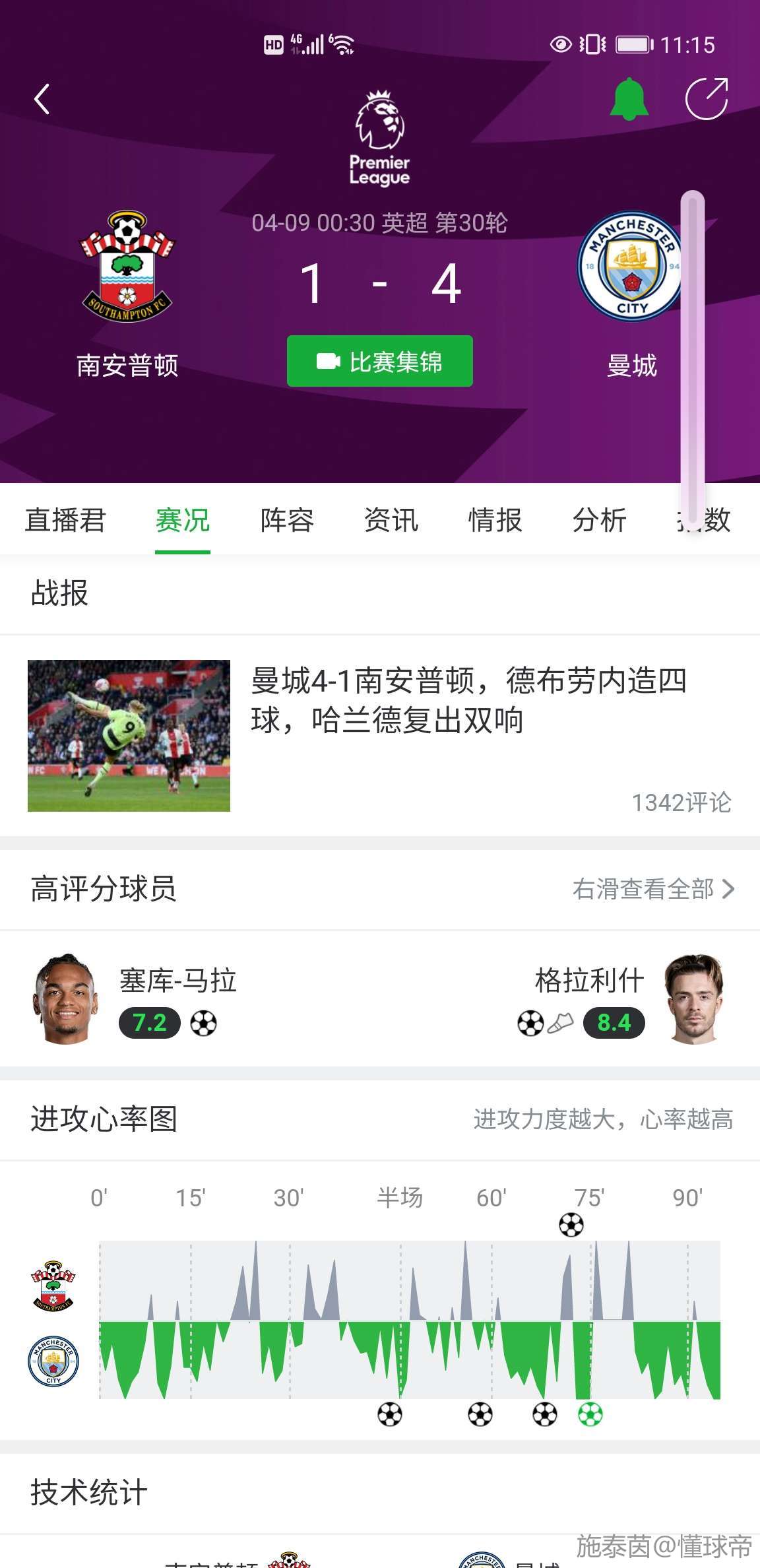Screen dimensions: 760x1568
Task: Open the Southampton 南安普顿 team page
Action: click(x=127, y=267)
